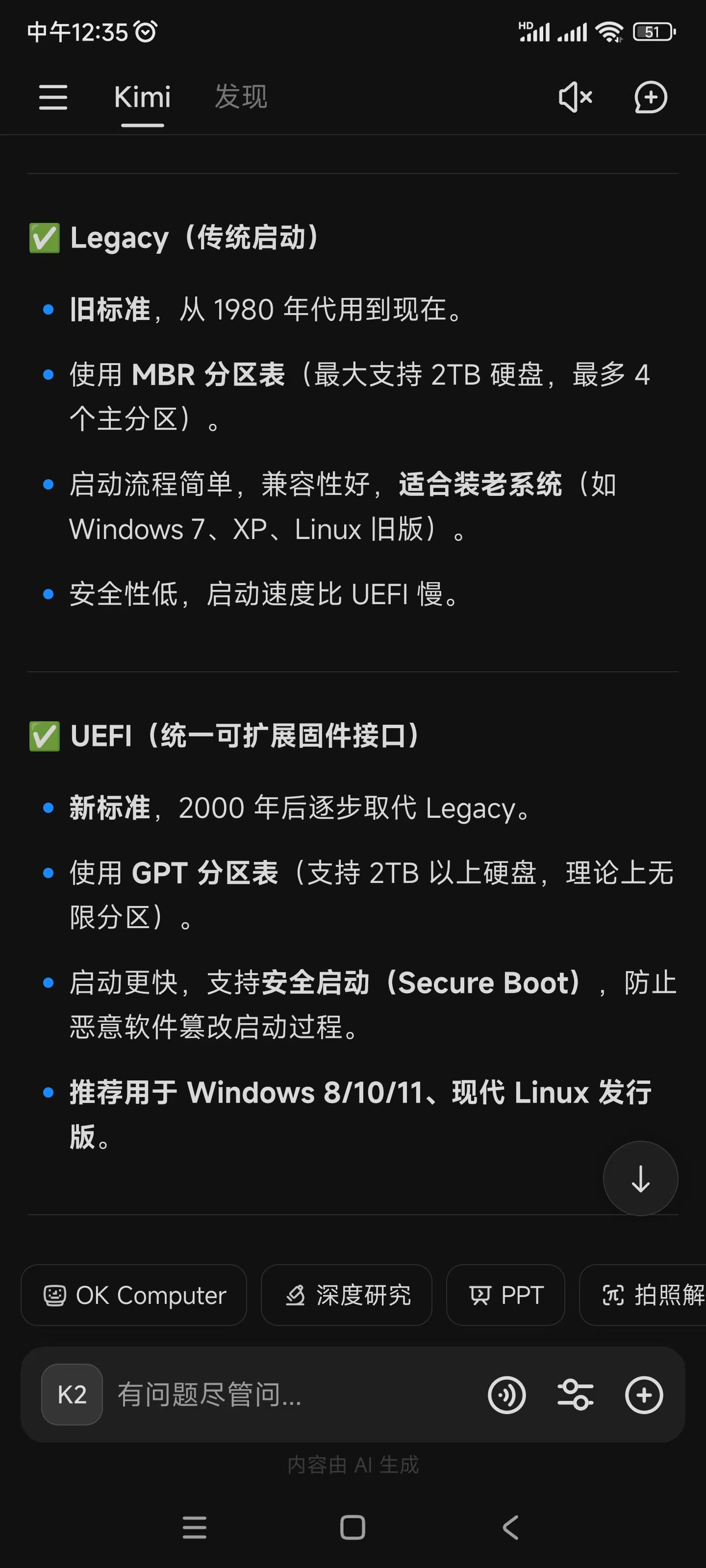Select OK Computer mode
The height and width of the screenshot is (1568, 706).
coord(133,1295)
